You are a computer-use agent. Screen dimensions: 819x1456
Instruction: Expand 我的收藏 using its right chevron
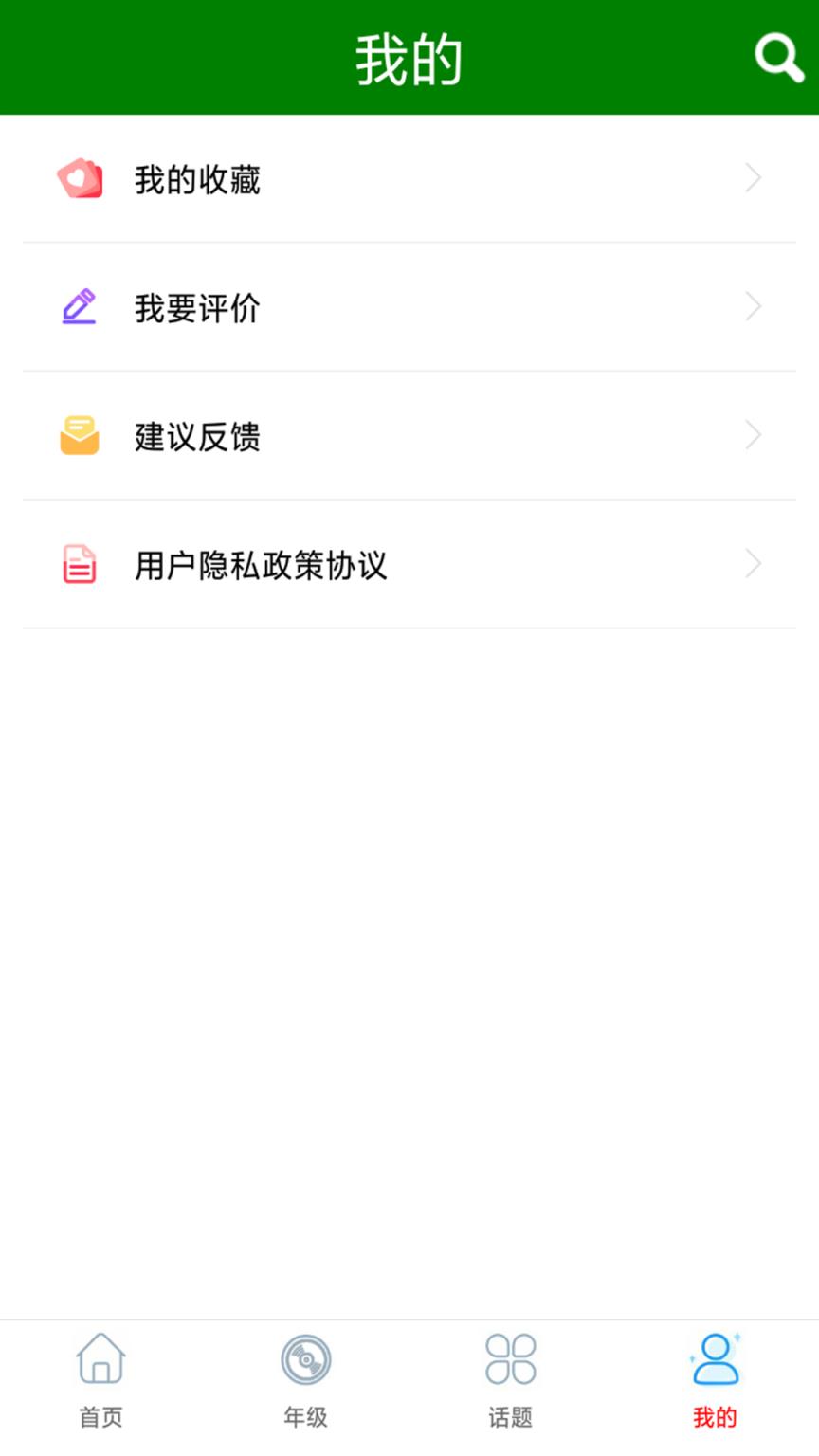753,178
